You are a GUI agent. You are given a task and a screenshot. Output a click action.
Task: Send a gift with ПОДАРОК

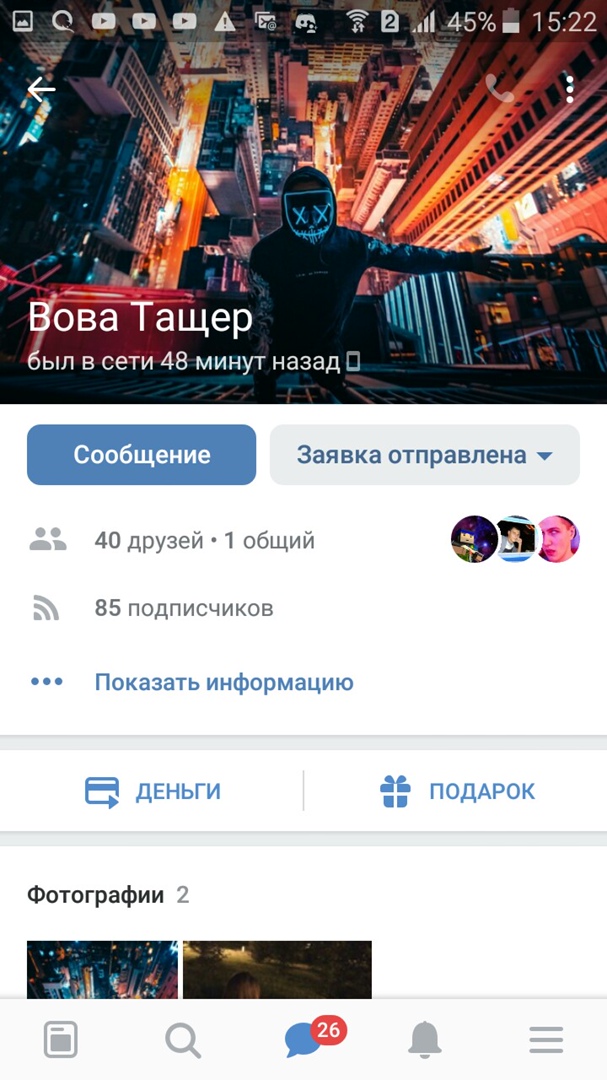[x=457, y=791]
